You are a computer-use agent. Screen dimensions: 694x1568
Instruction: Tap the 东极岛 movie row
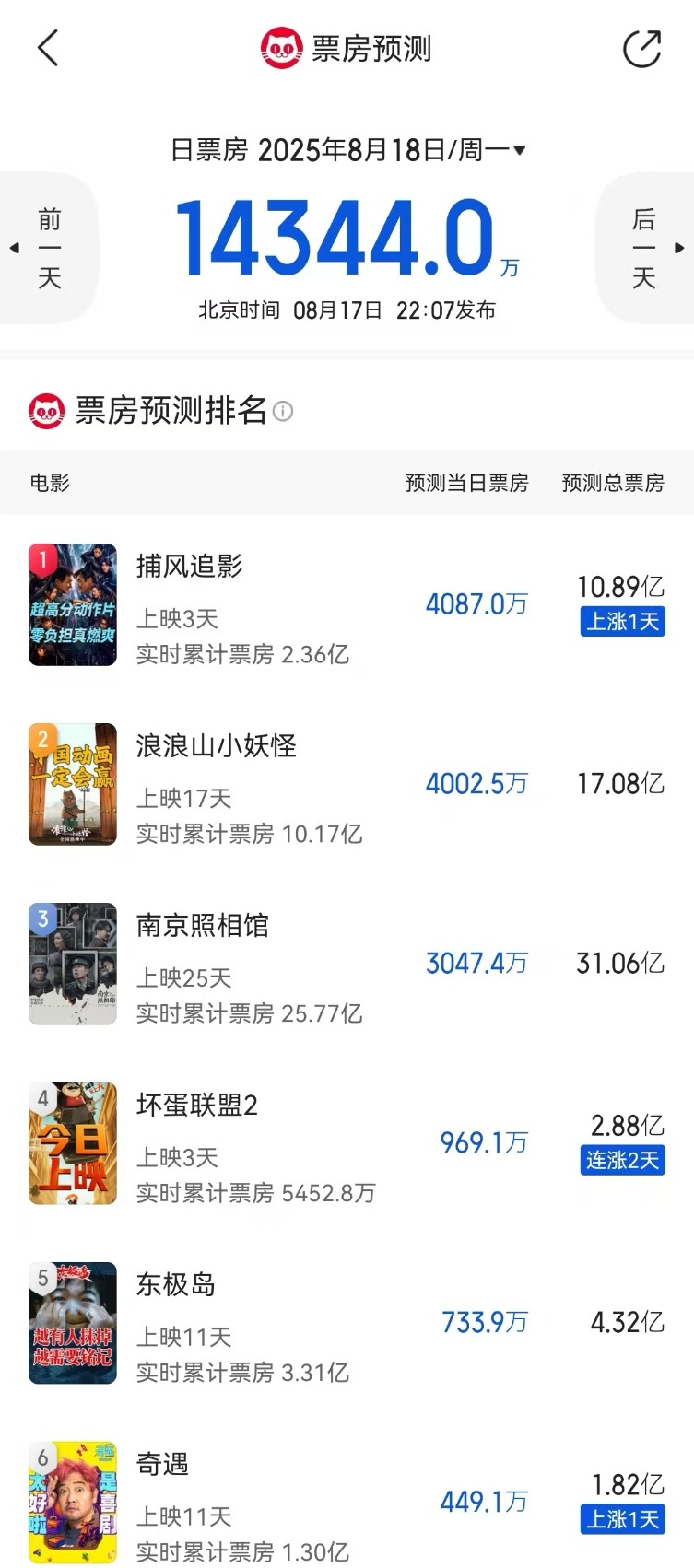coord(347,1323)
